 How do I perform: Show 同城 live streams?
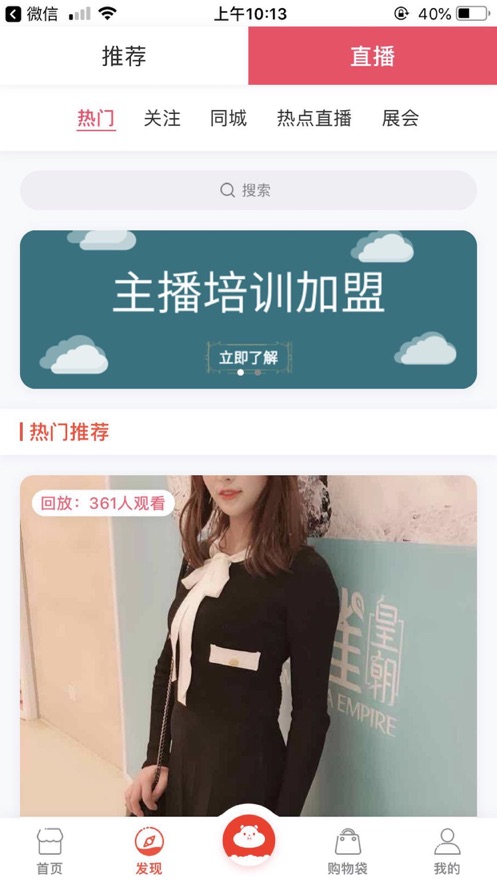pos(229,118)
